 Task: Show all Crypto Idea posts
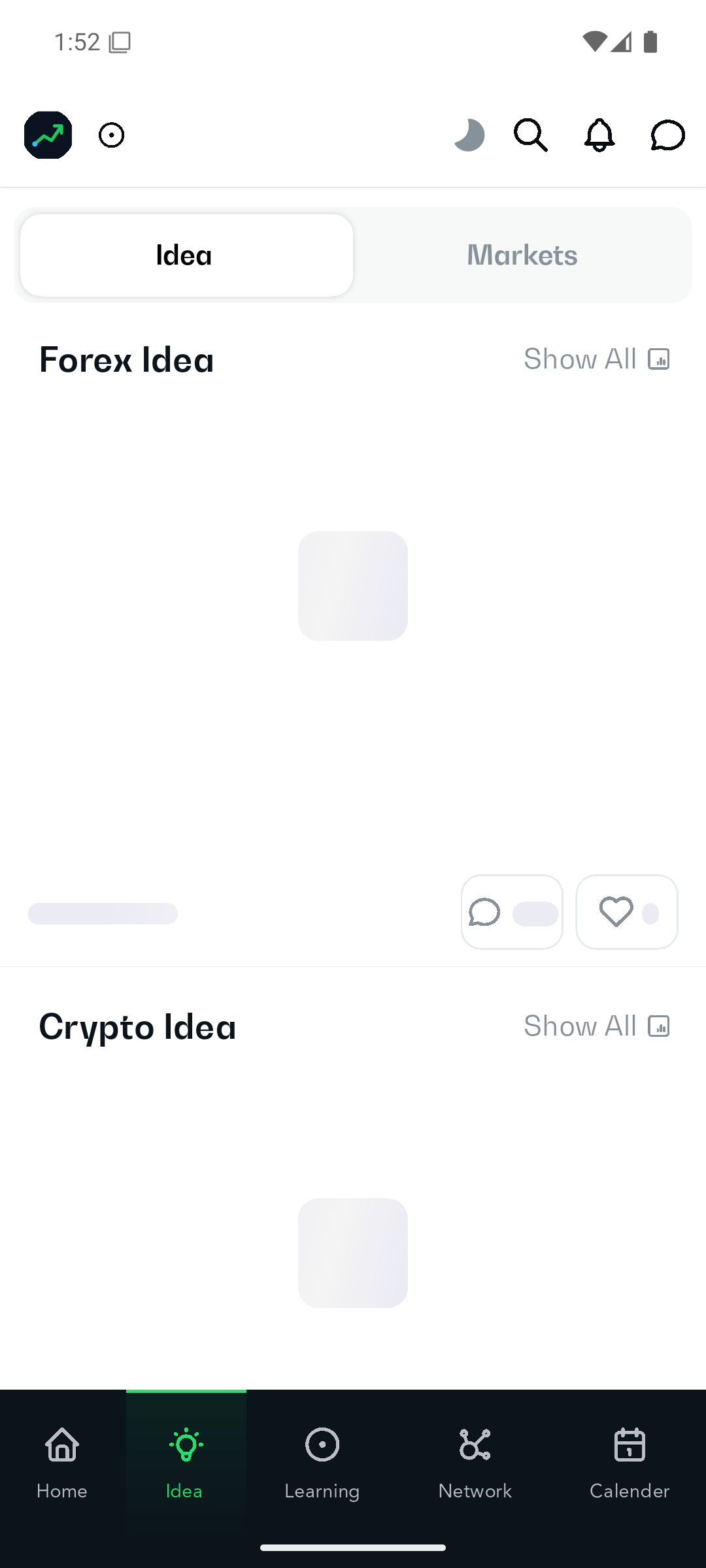[597, 1026]
